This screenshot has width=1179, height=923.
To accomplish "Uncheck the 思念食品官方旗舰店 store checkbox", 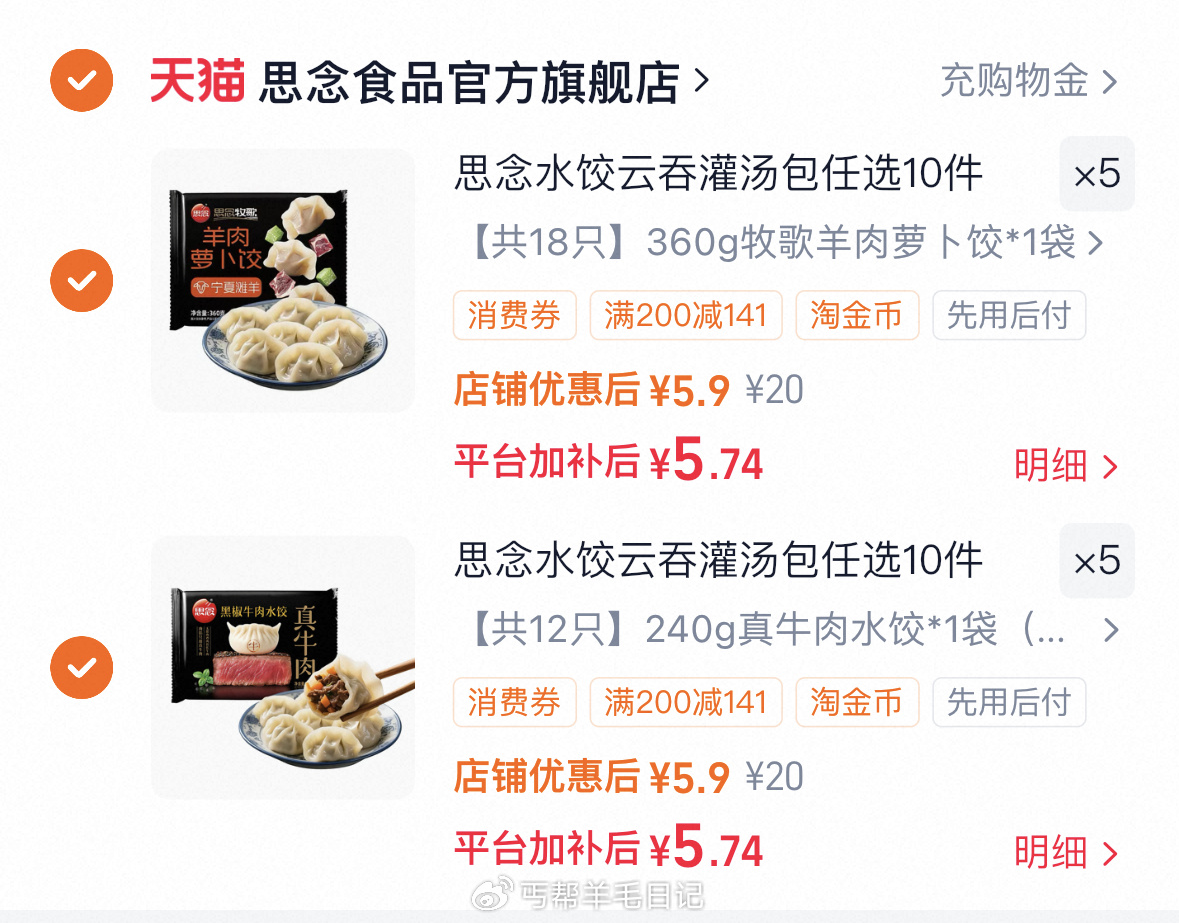I will 82,79.
